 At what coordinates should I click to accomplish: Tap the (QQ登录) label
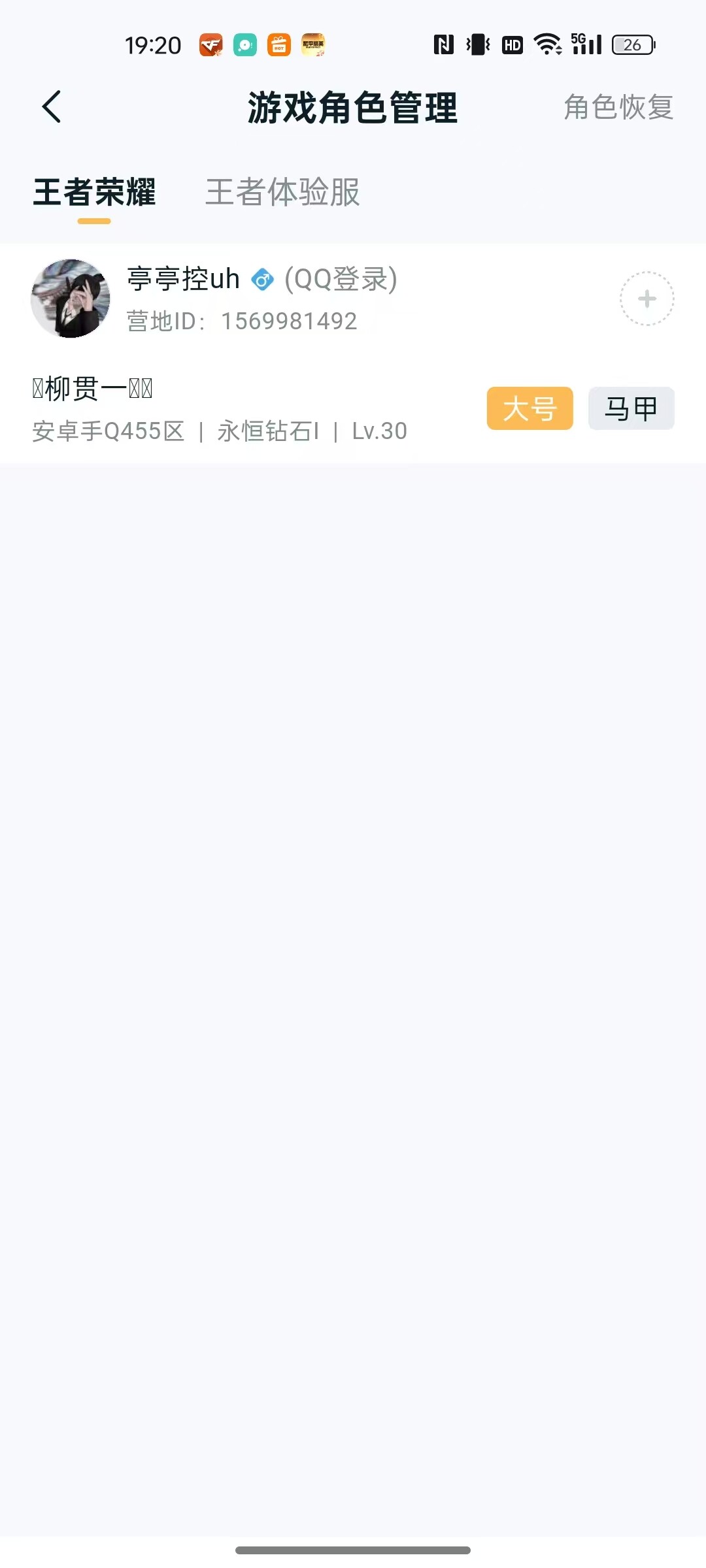pyautogui.click(x=340, y=280)
